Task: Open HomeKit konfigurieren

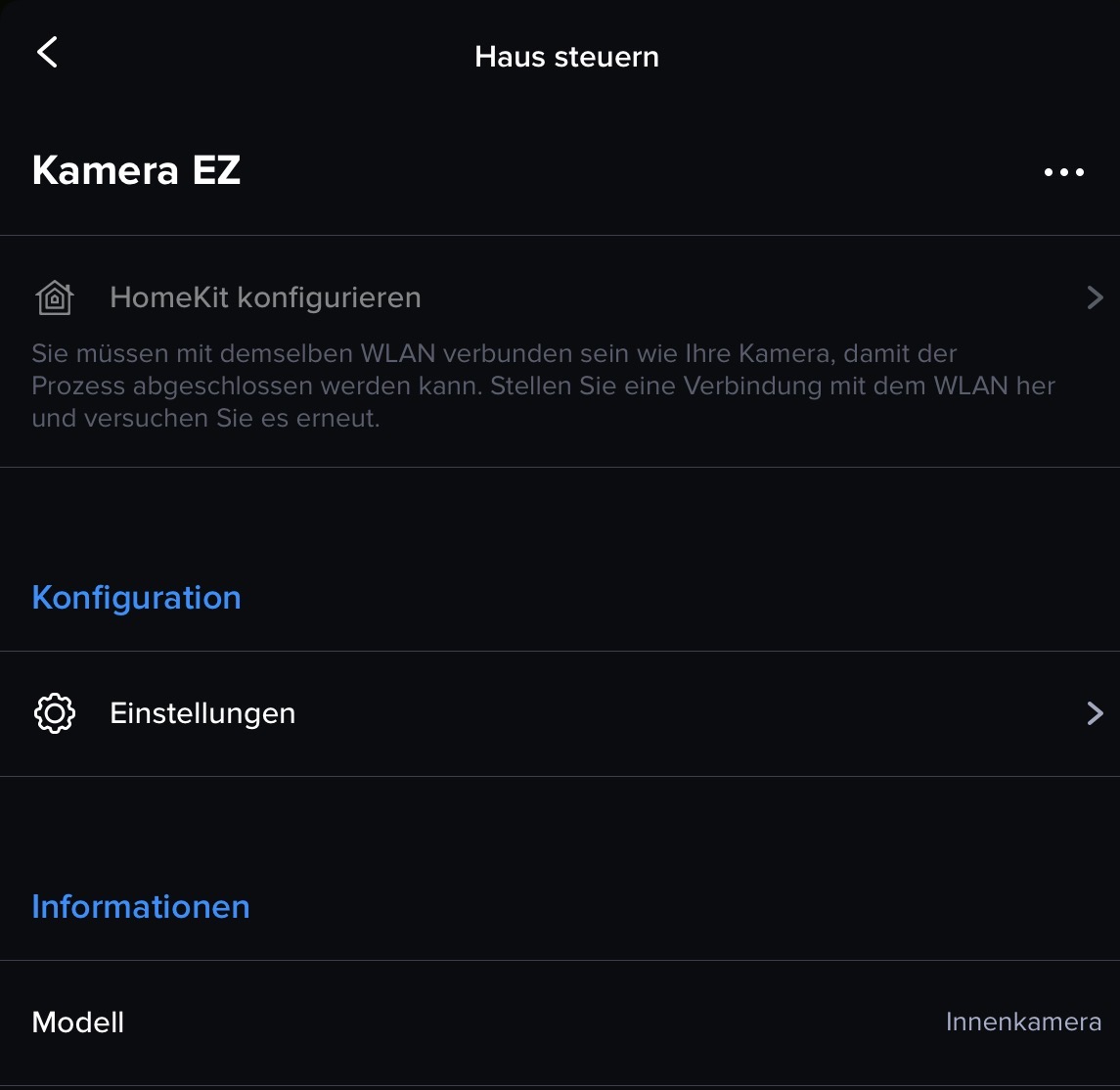Action: [265, 297]
